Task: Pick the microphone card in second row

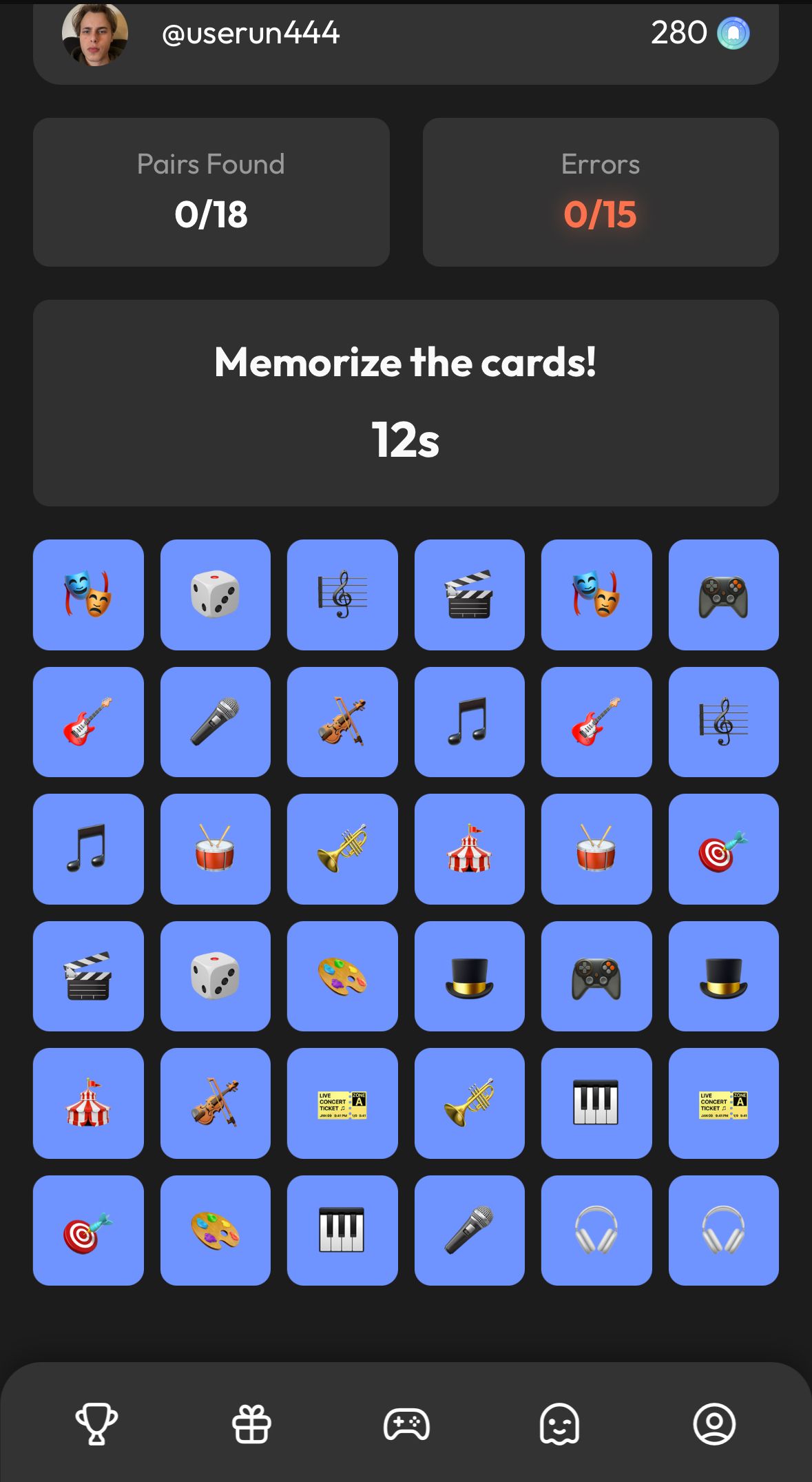Action: pos(215,722)
